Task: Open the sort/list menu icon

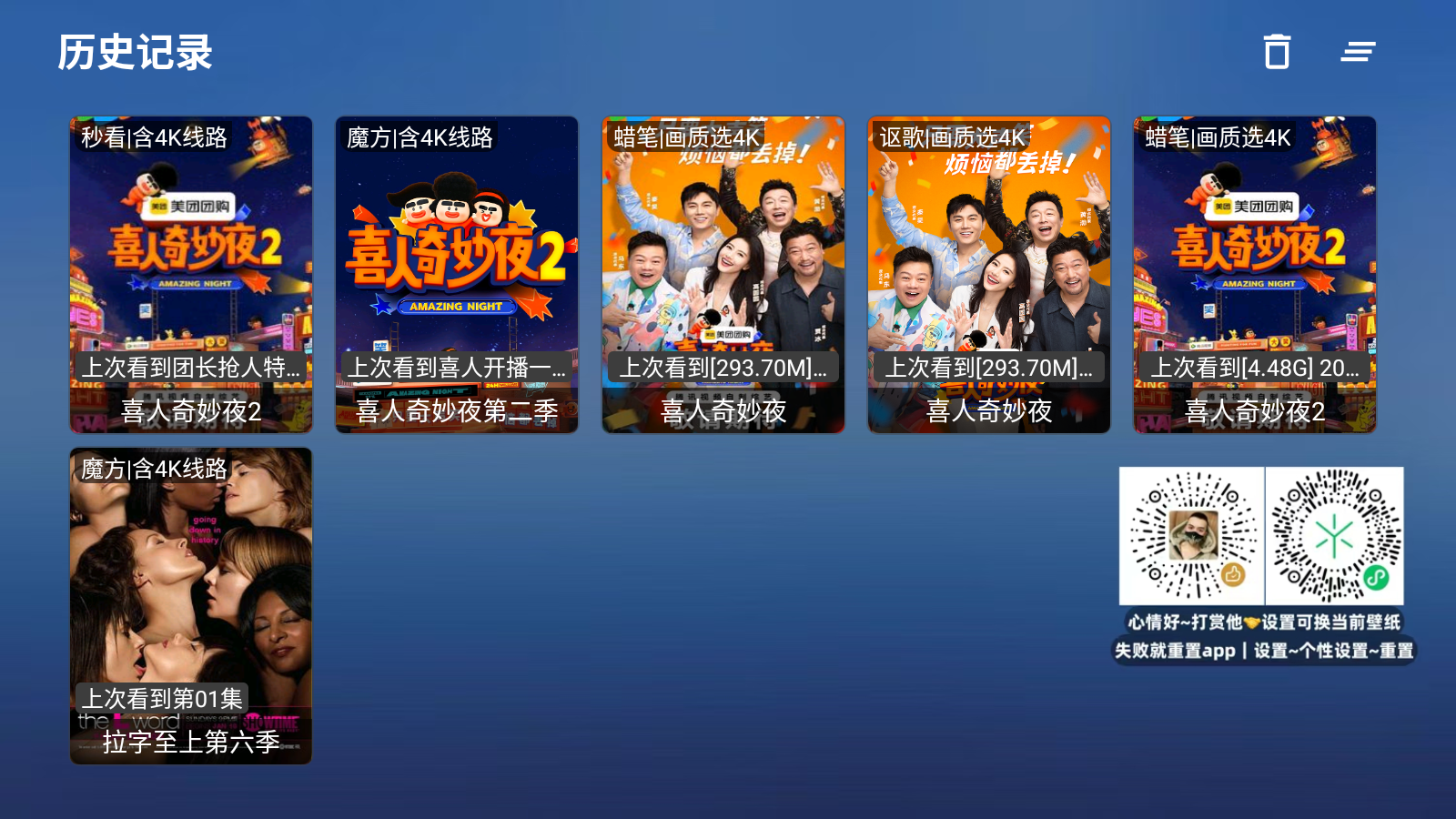Action: point(1358,52)
